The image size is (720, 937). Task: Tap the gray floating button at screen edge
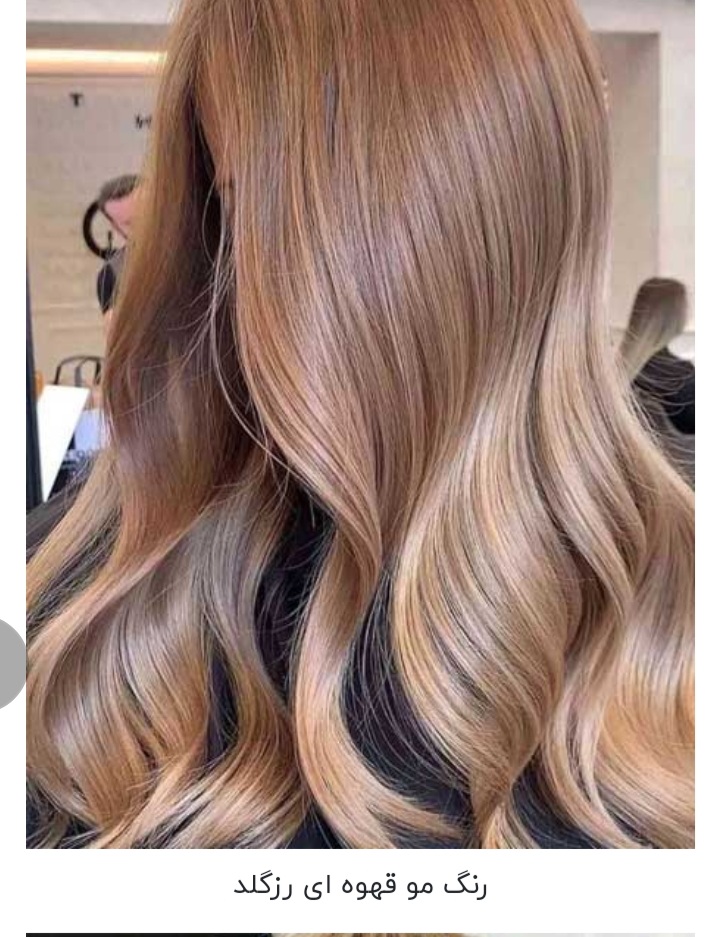tap(11, 663)
